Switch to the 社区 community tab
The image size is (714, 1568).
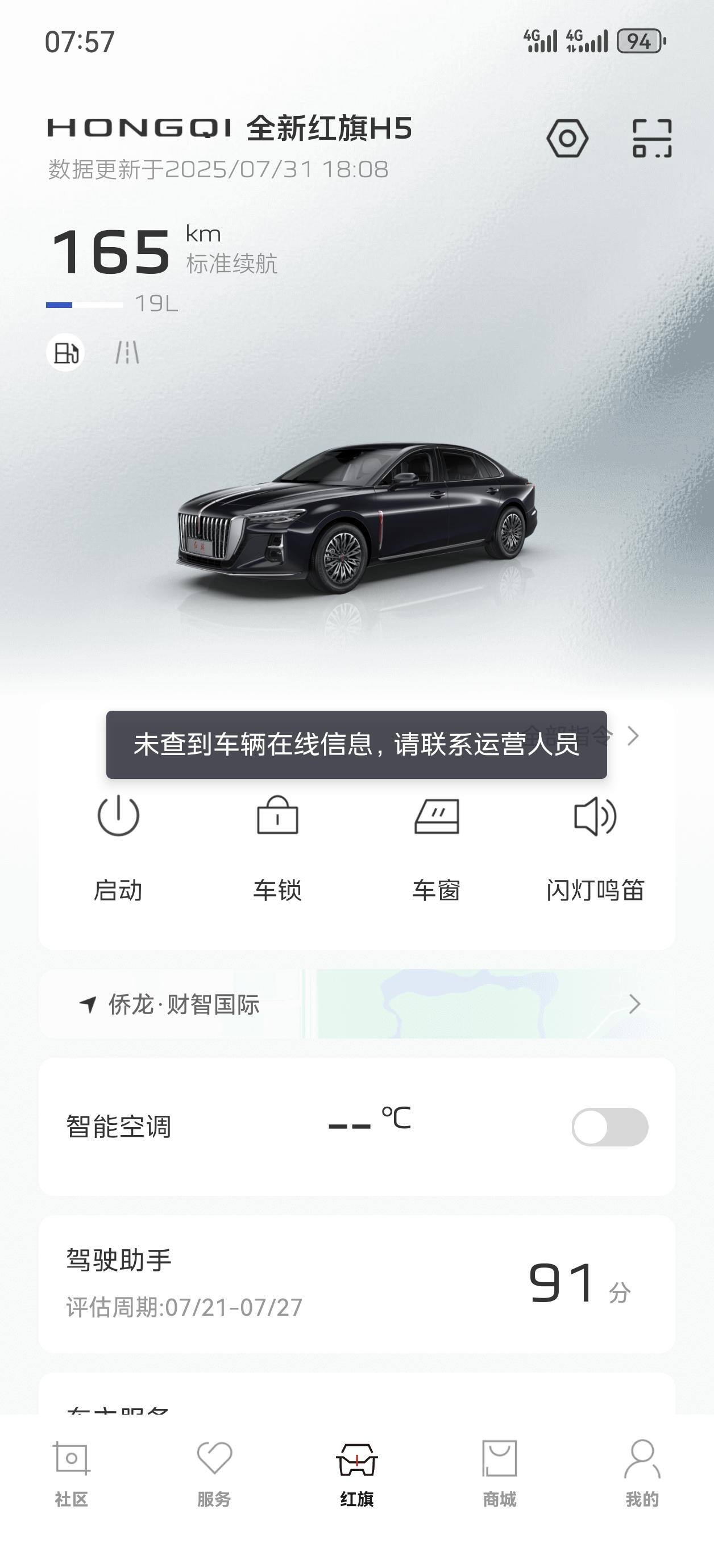coord(71,1473)
